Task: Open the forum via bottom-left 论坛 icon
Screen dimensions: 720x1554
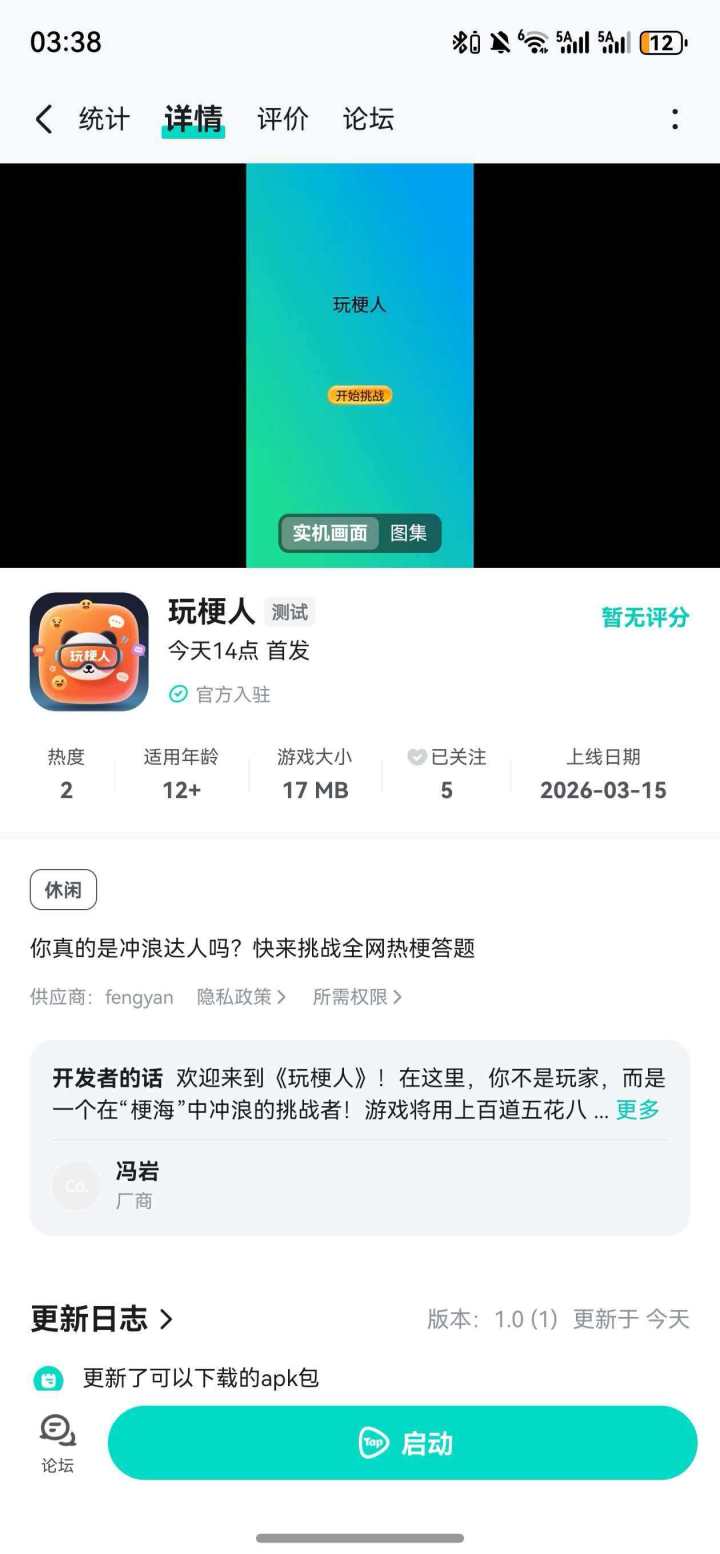Action: (x=56, y=1440)
